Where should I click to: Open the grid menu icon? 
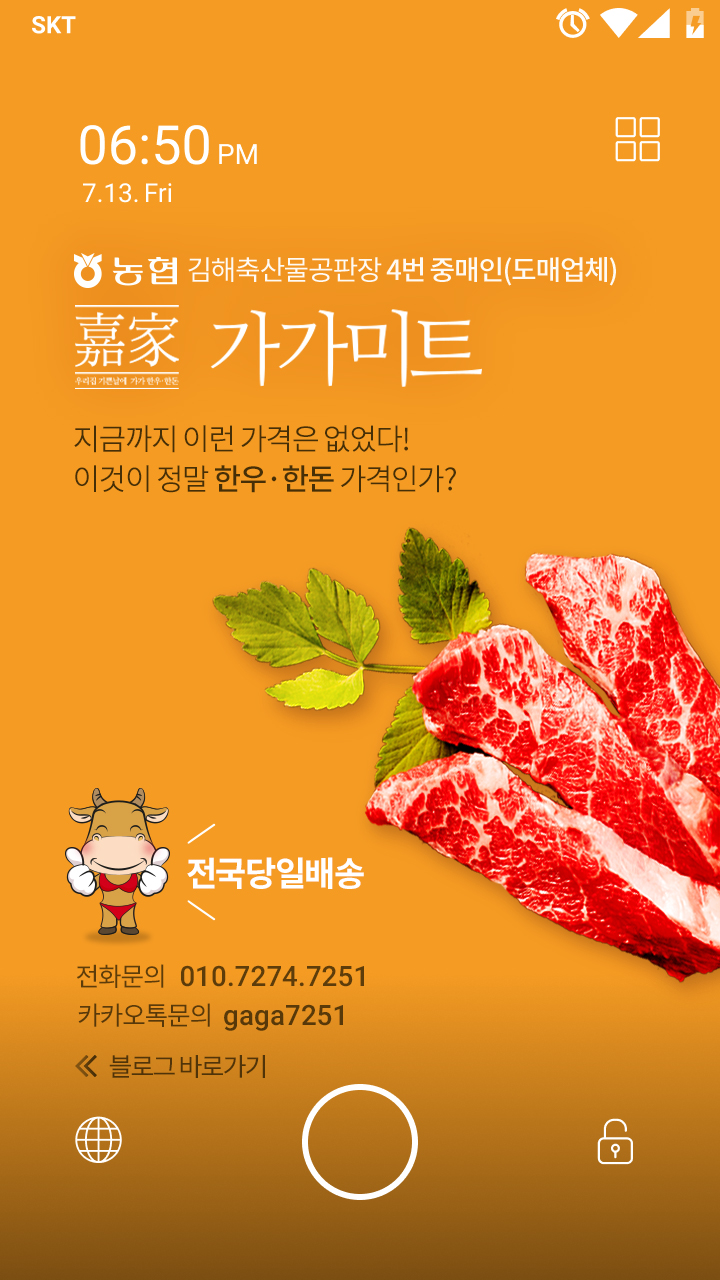click(x=637, y=139)
